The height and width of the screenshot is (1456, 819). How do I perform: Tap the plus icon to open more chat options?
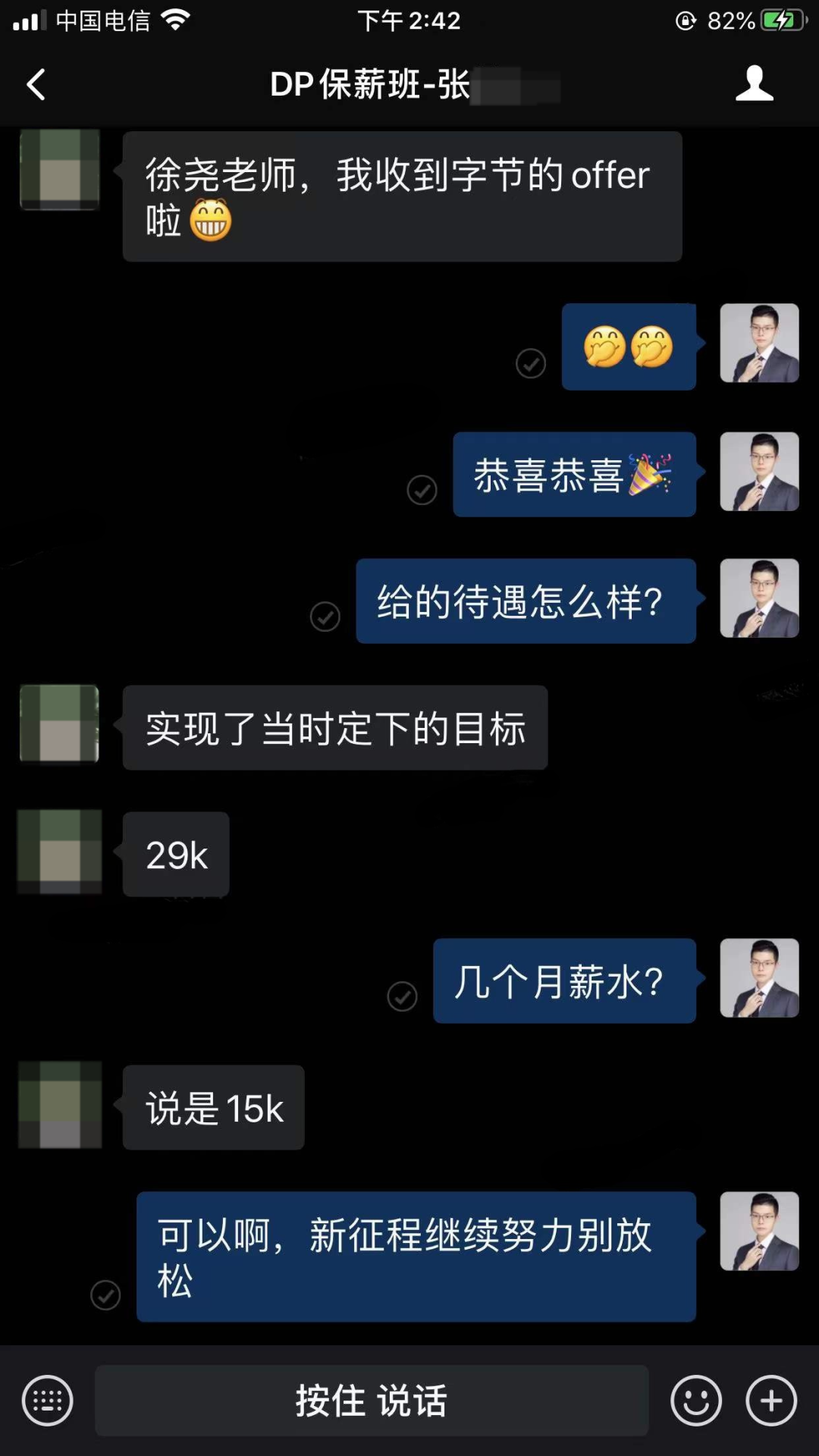(x=772, y=1399)
